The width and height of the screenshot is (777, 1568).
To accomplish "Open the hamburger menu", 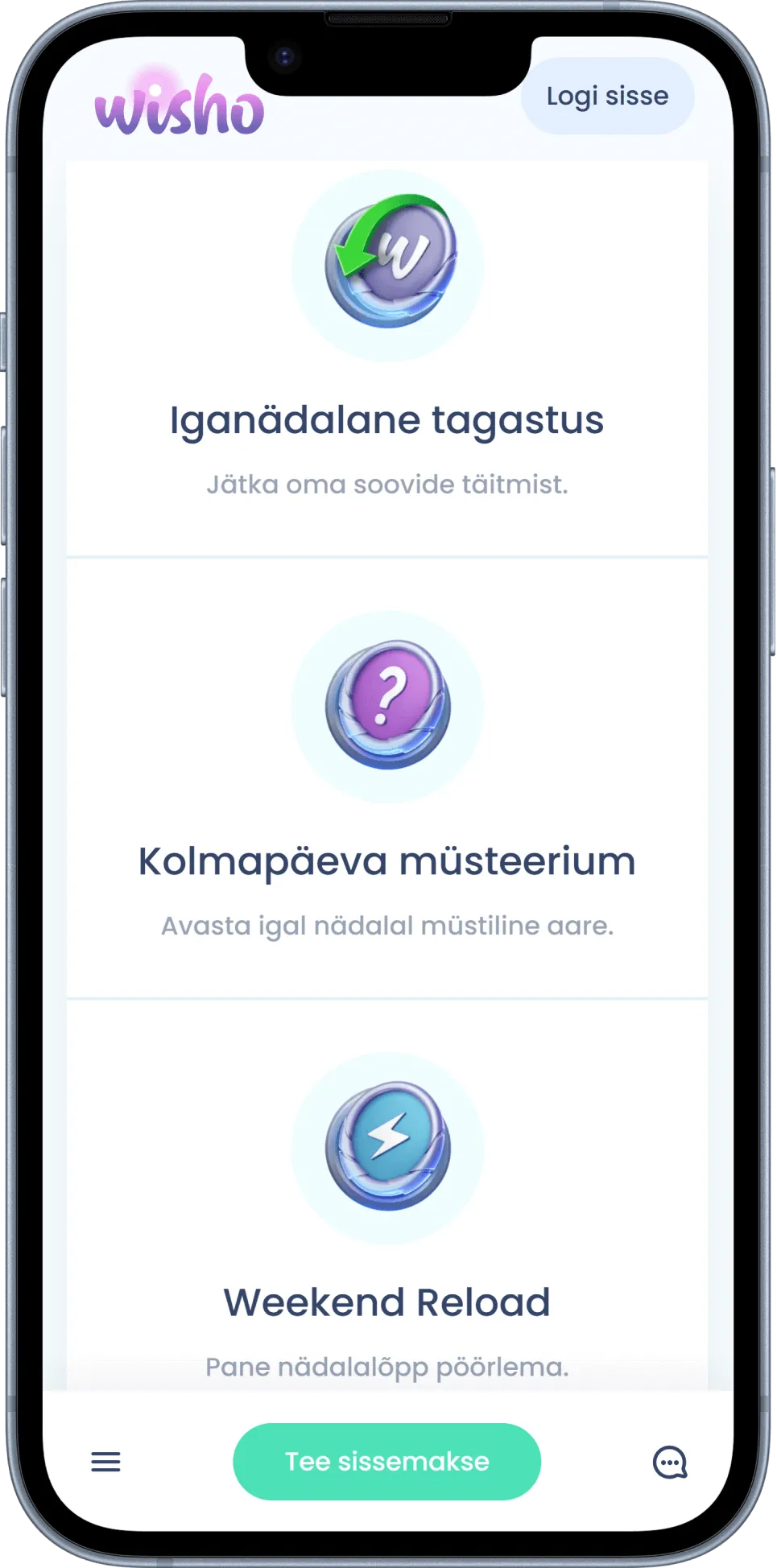I will pos(105,1461).
